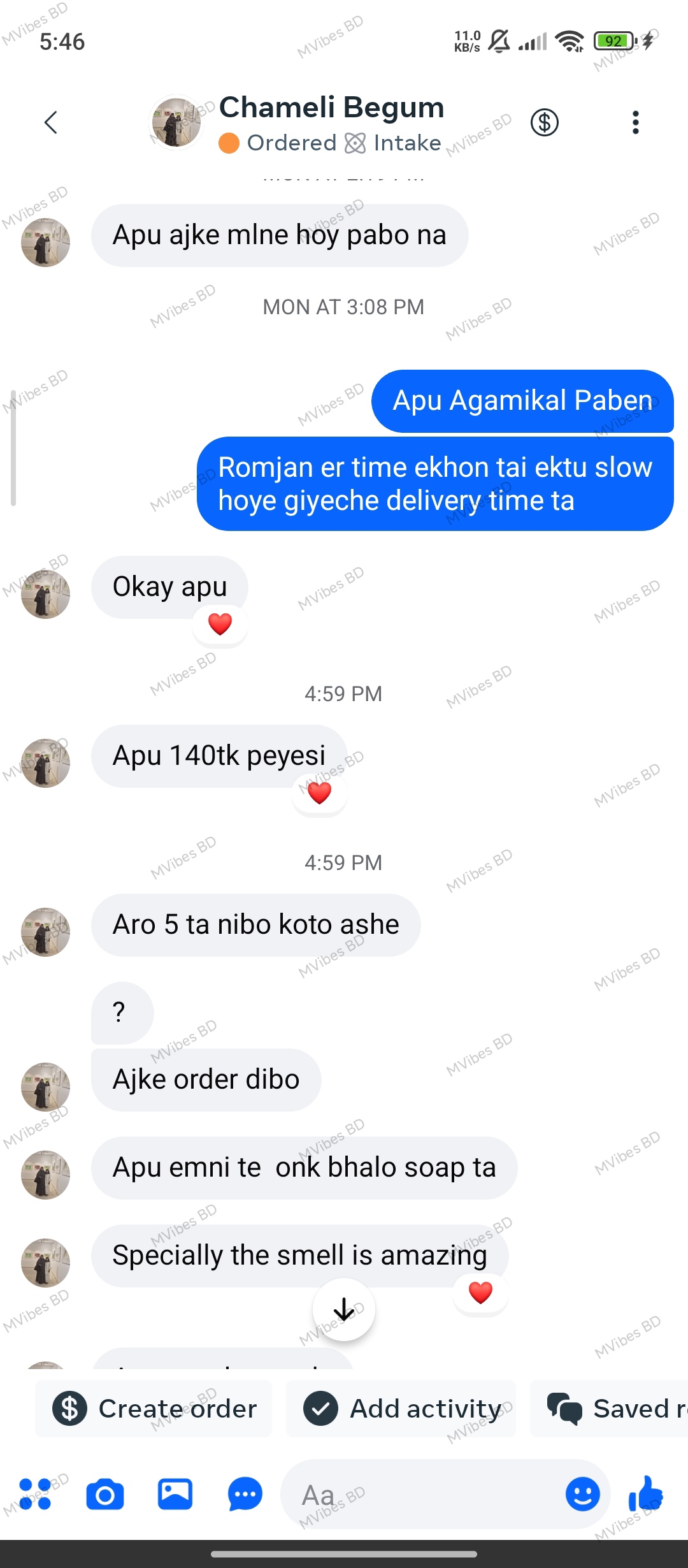Open Chameli Begum's profile header
The image size is (688, 1568).
pyautogui.click(x=331, y=122)
